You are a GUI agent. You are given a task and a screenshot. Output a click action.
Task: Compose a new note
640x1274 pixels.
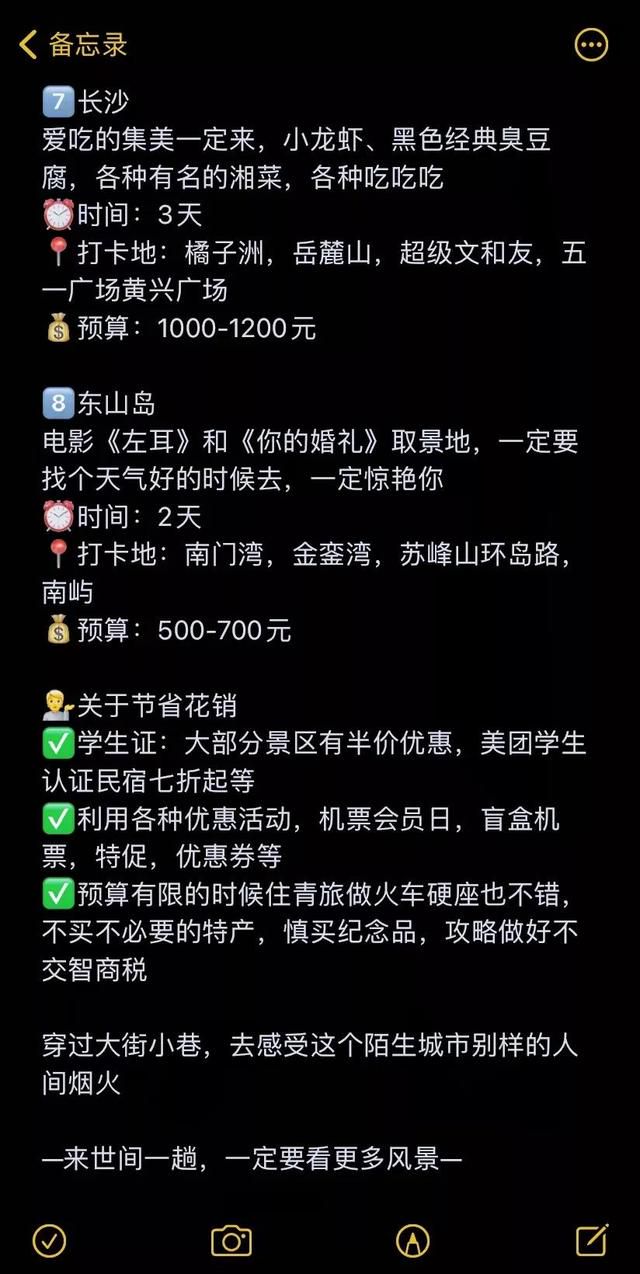(x=592, y=1239)
